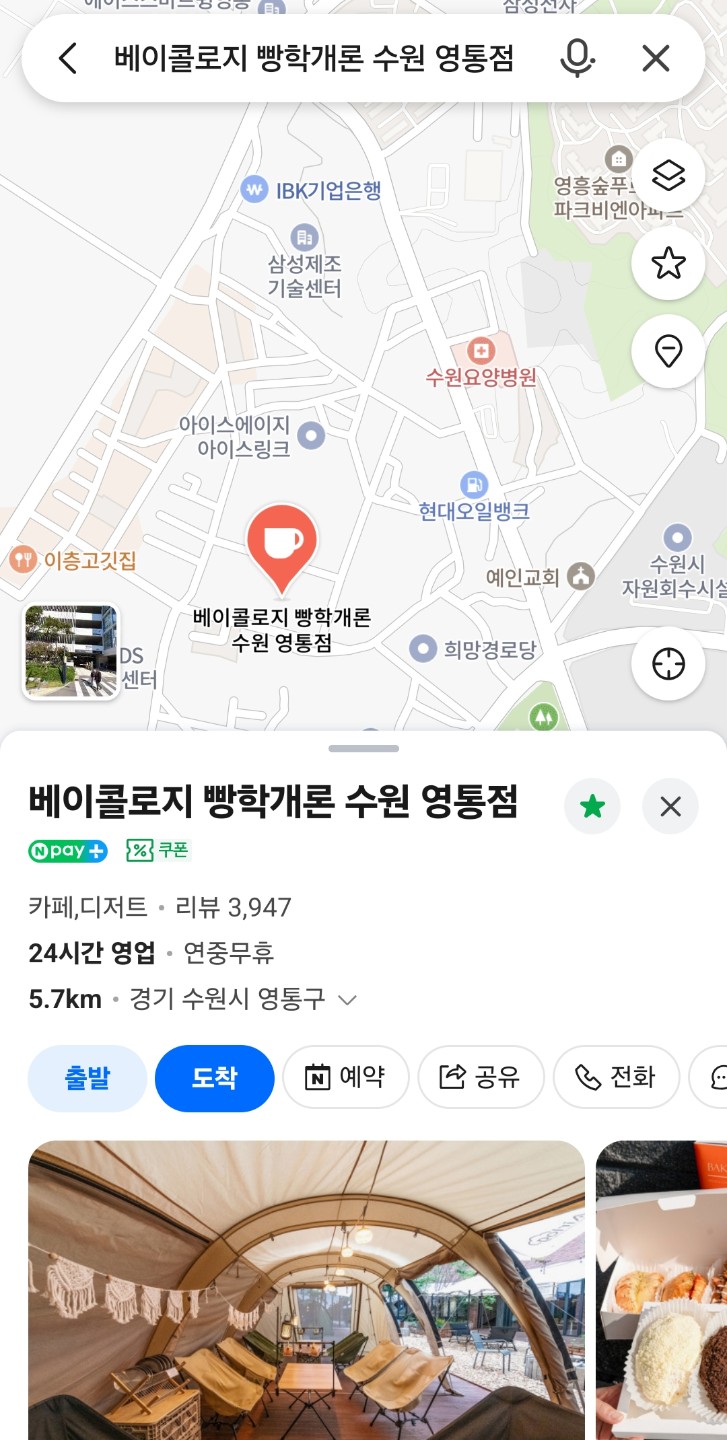Toggle the green star save button
727x1440 pixels.
(592, 806)
